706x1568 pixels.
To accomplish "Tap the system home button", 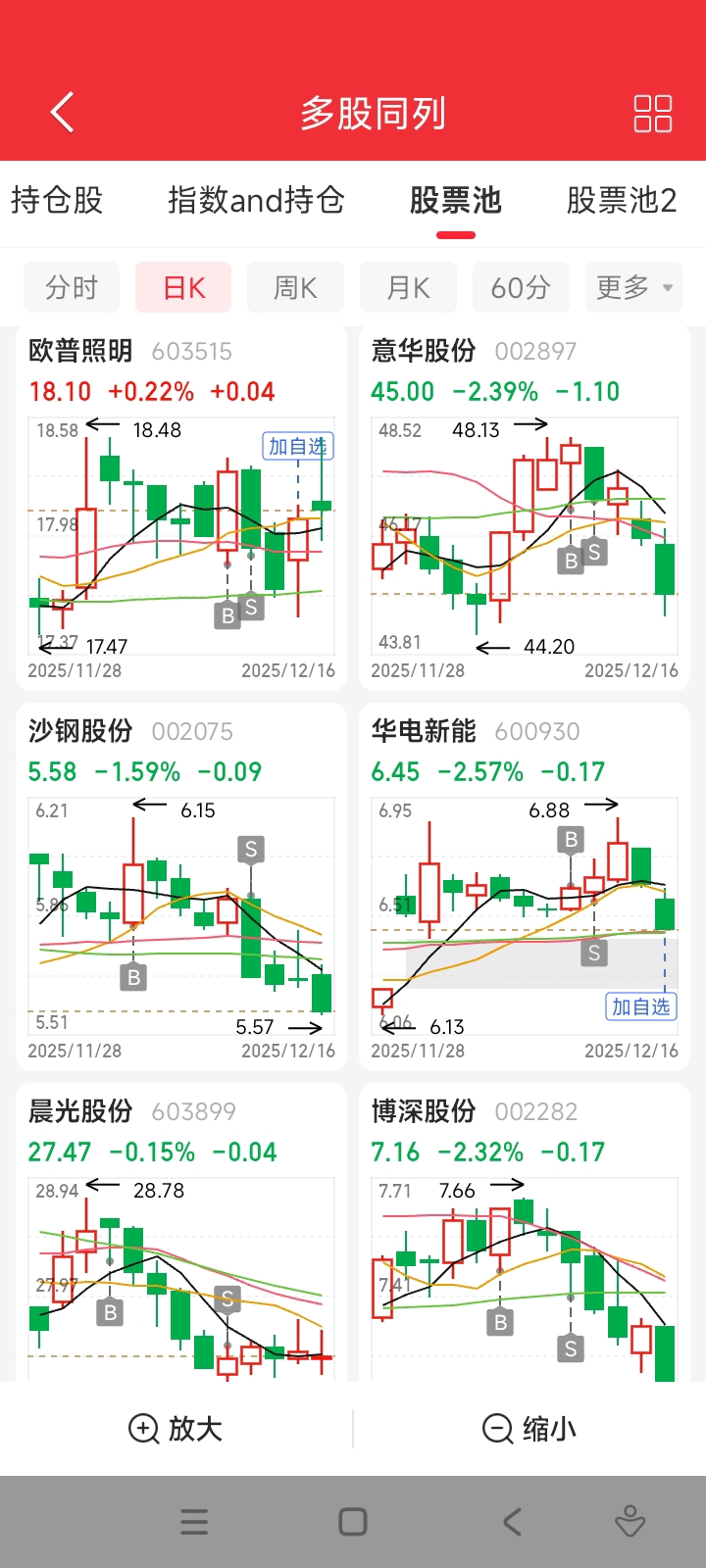I will [353, 1522].
